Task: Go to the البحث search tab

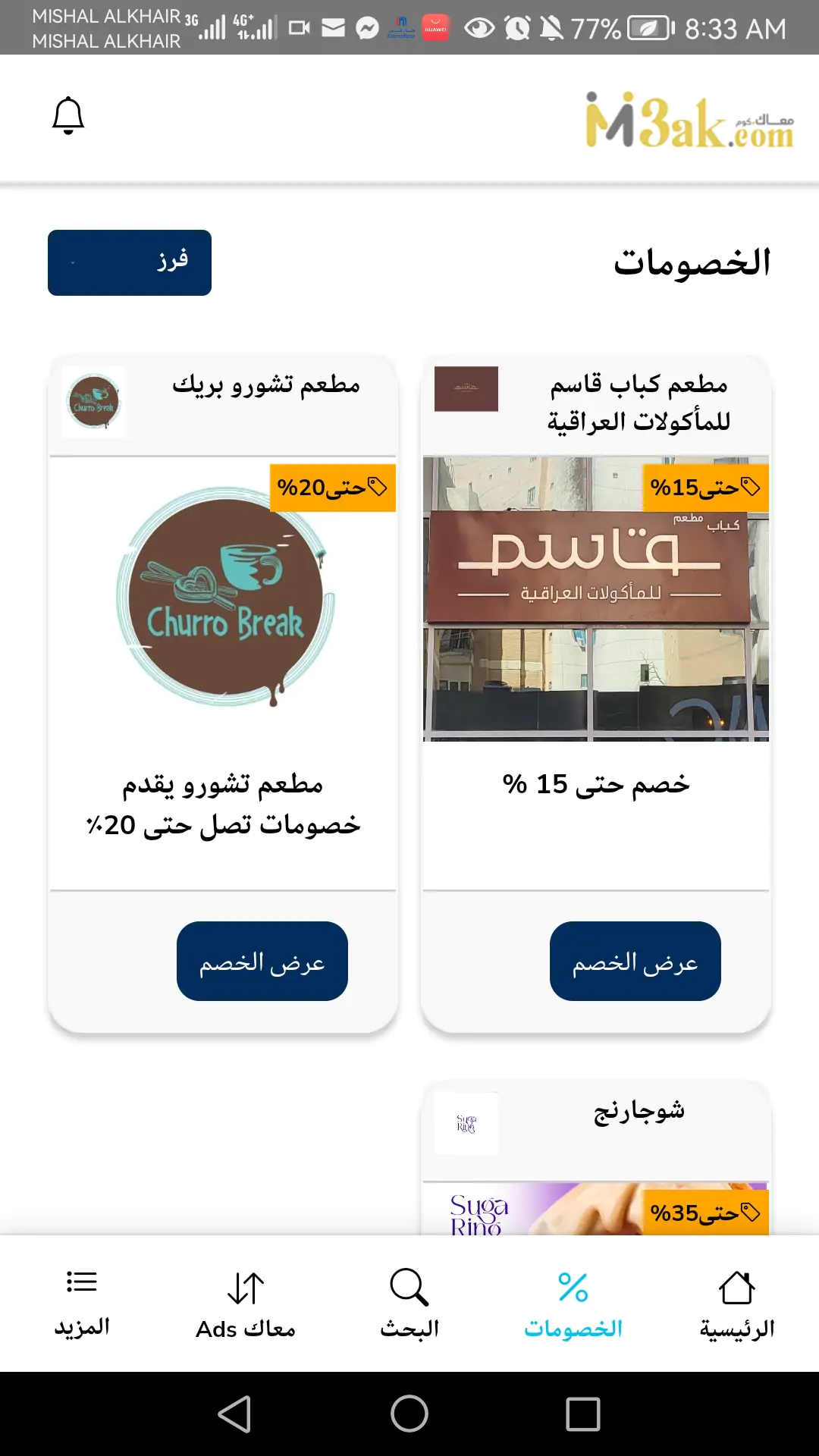Action: [409, 1303]
